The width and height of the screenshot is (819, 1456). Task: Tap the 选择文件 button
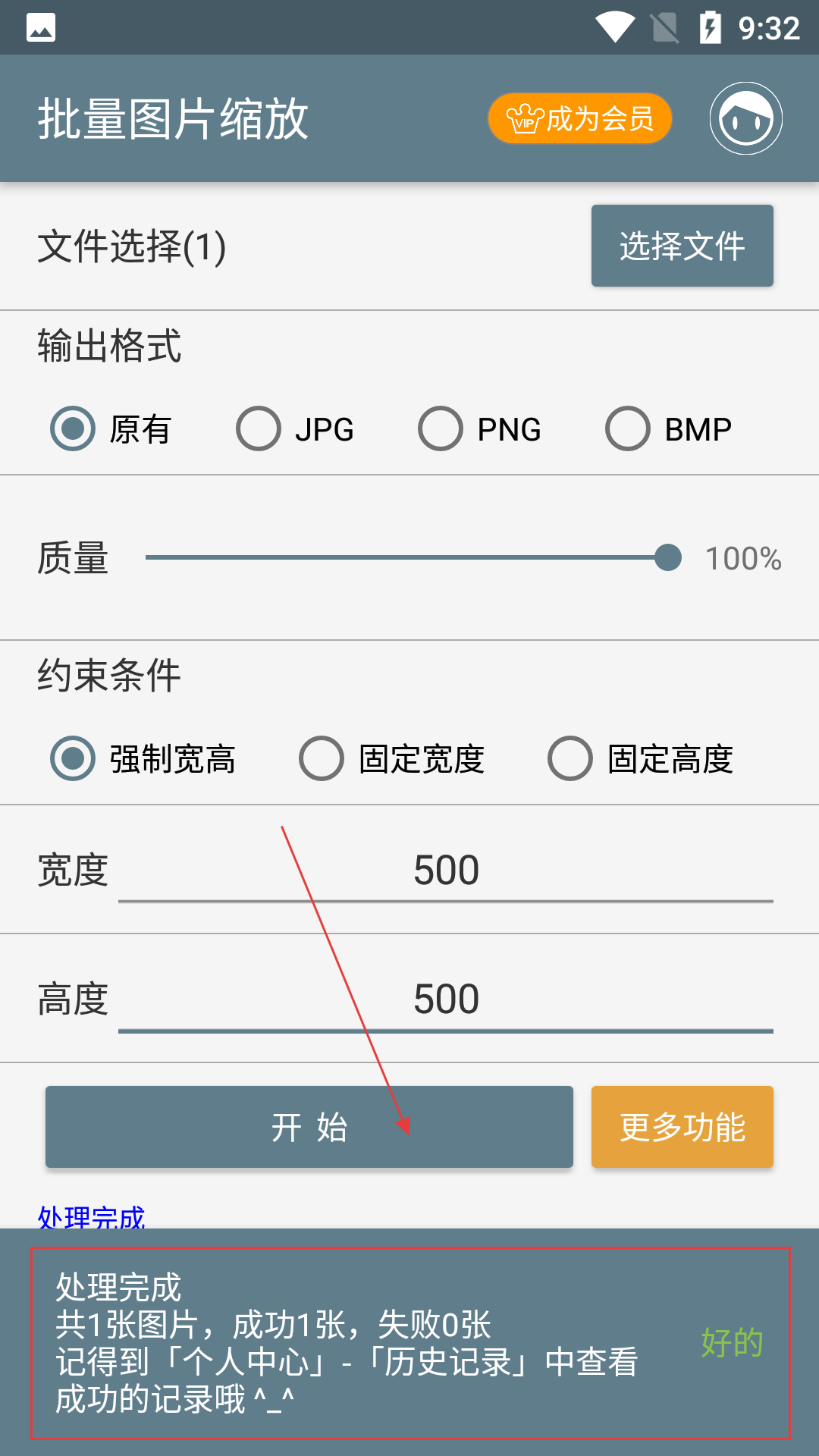point(682,246)
